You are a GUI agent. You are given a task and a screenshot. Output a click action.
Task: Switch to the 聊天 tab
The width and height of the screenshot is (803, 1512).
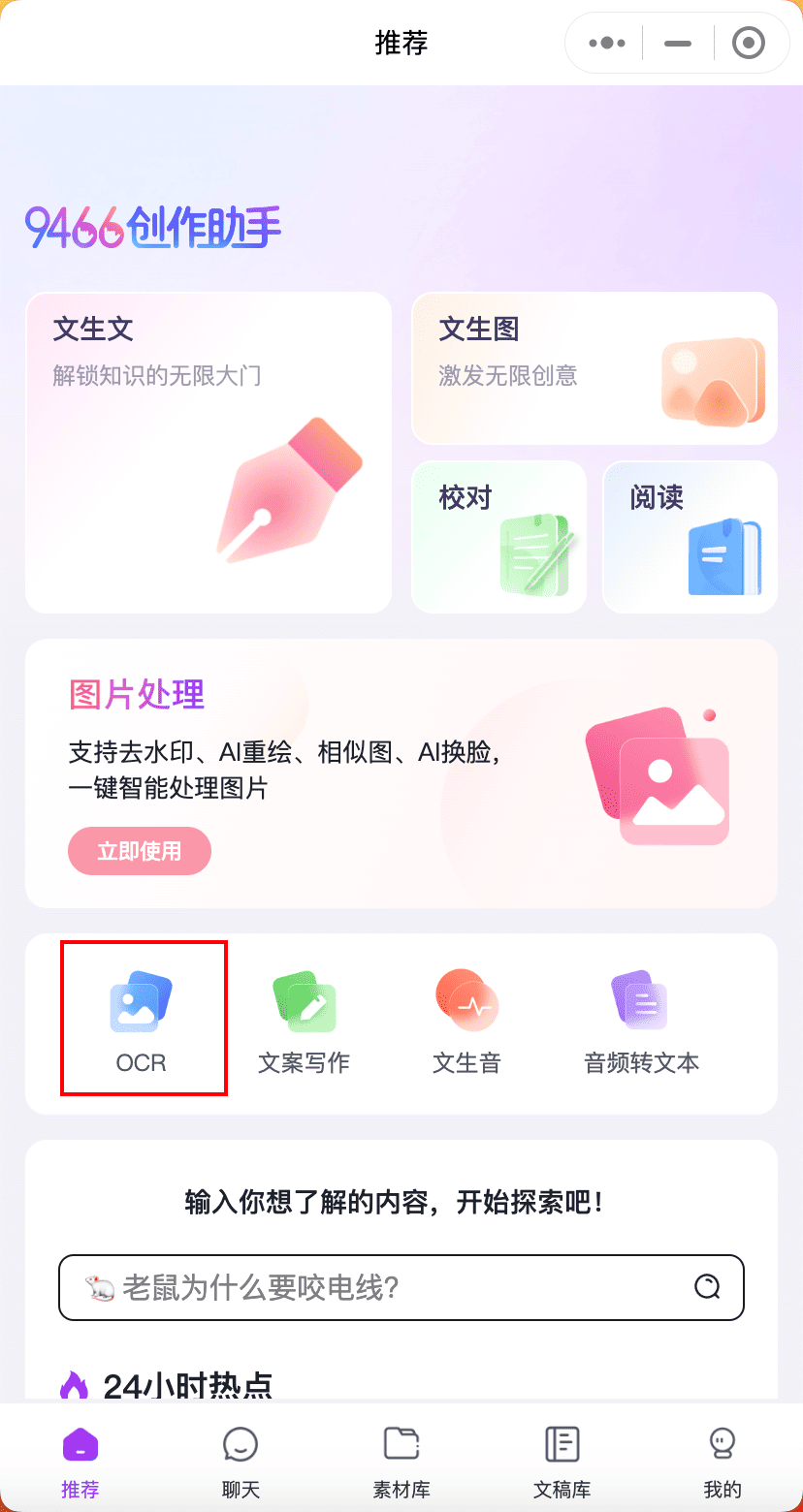pos(241,1462)
